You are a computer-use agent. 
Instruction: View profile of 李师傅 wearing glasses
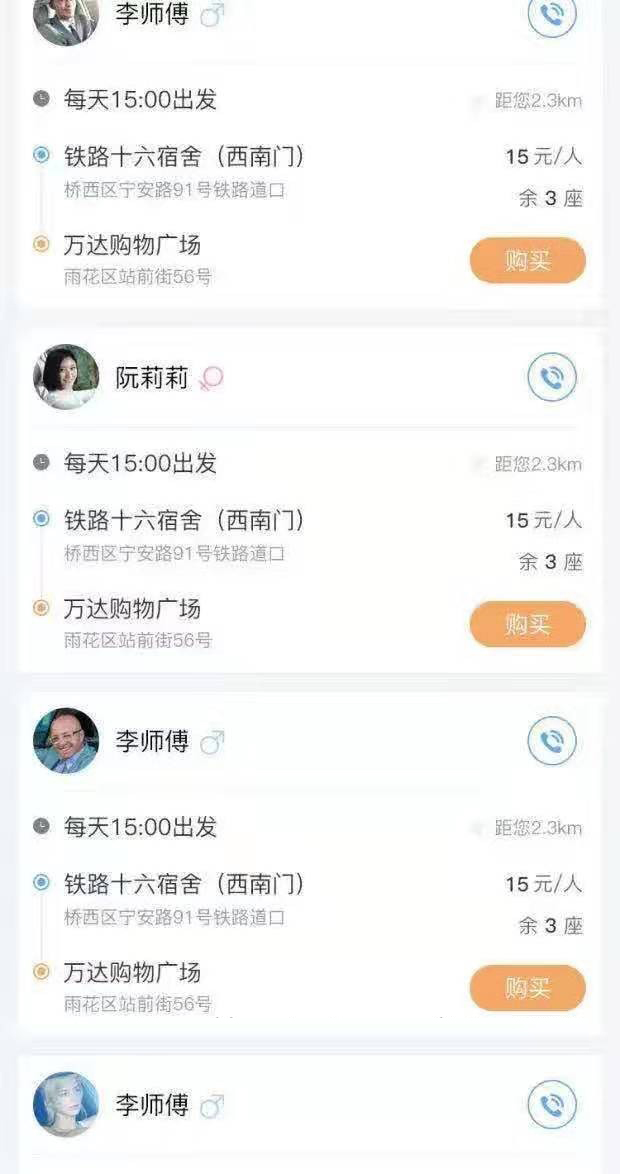point(66,741)
